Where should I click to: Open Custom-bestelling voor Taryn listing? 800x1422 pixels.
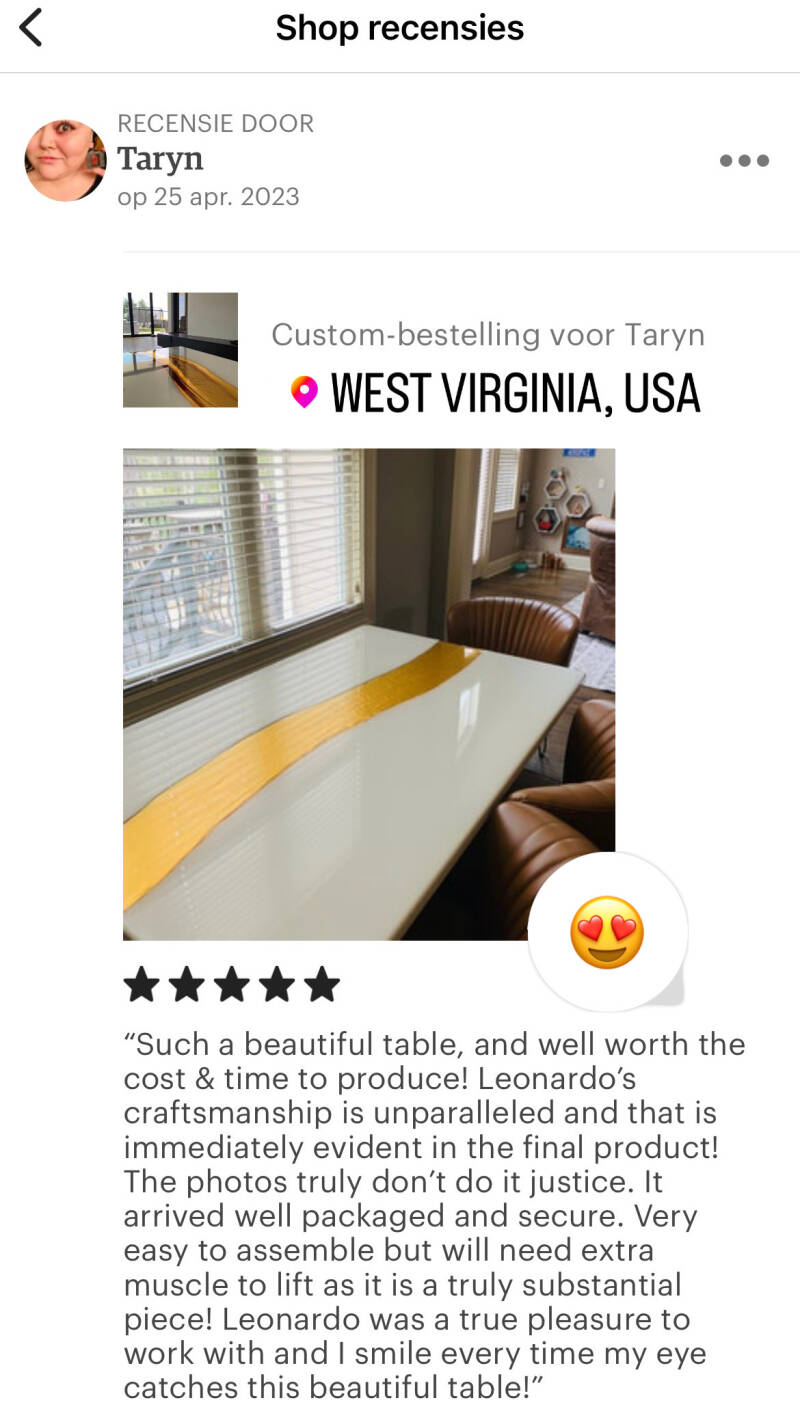pos(487,334)
